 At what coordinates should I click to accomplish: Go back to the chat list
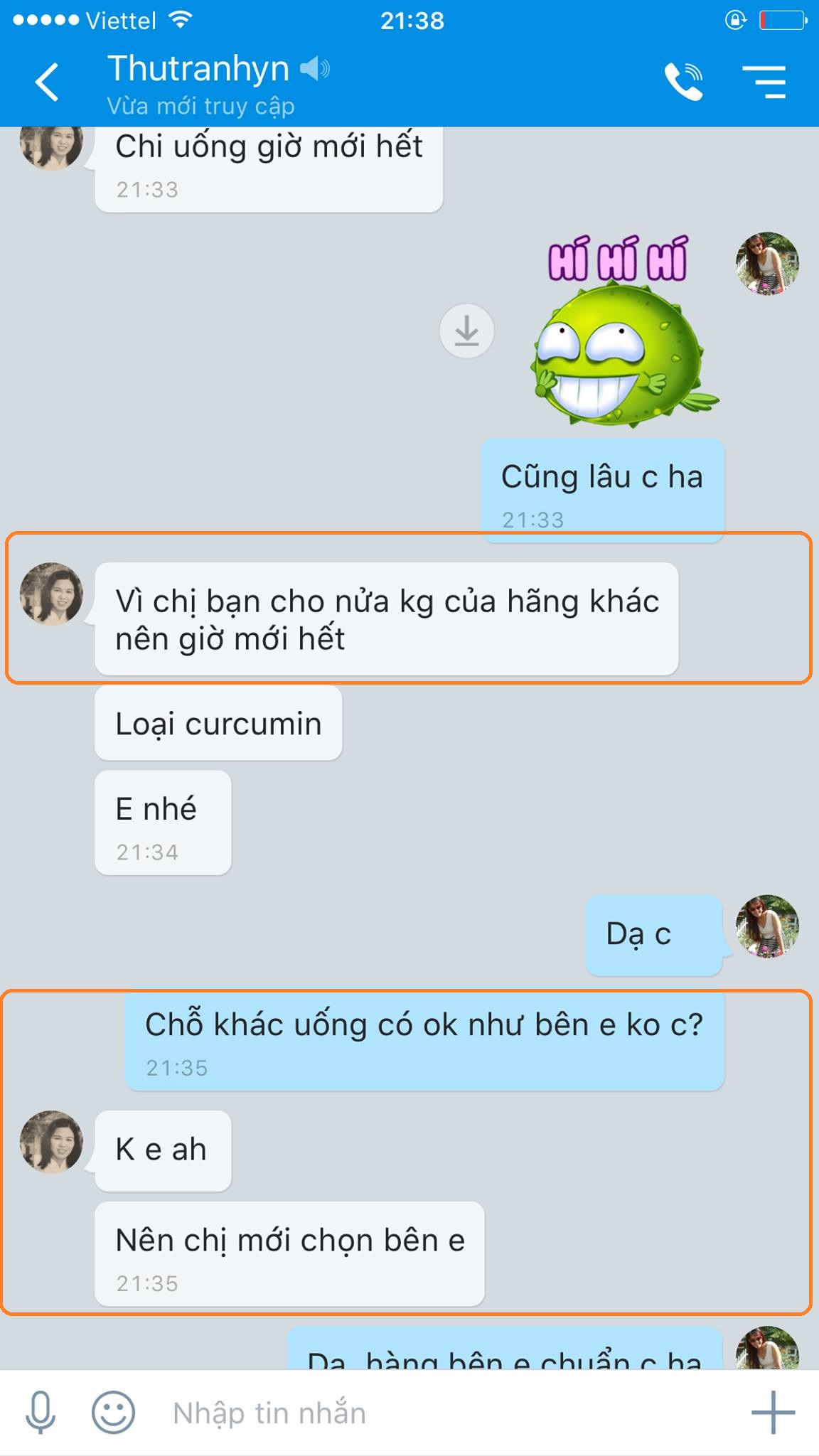[47, 82]
